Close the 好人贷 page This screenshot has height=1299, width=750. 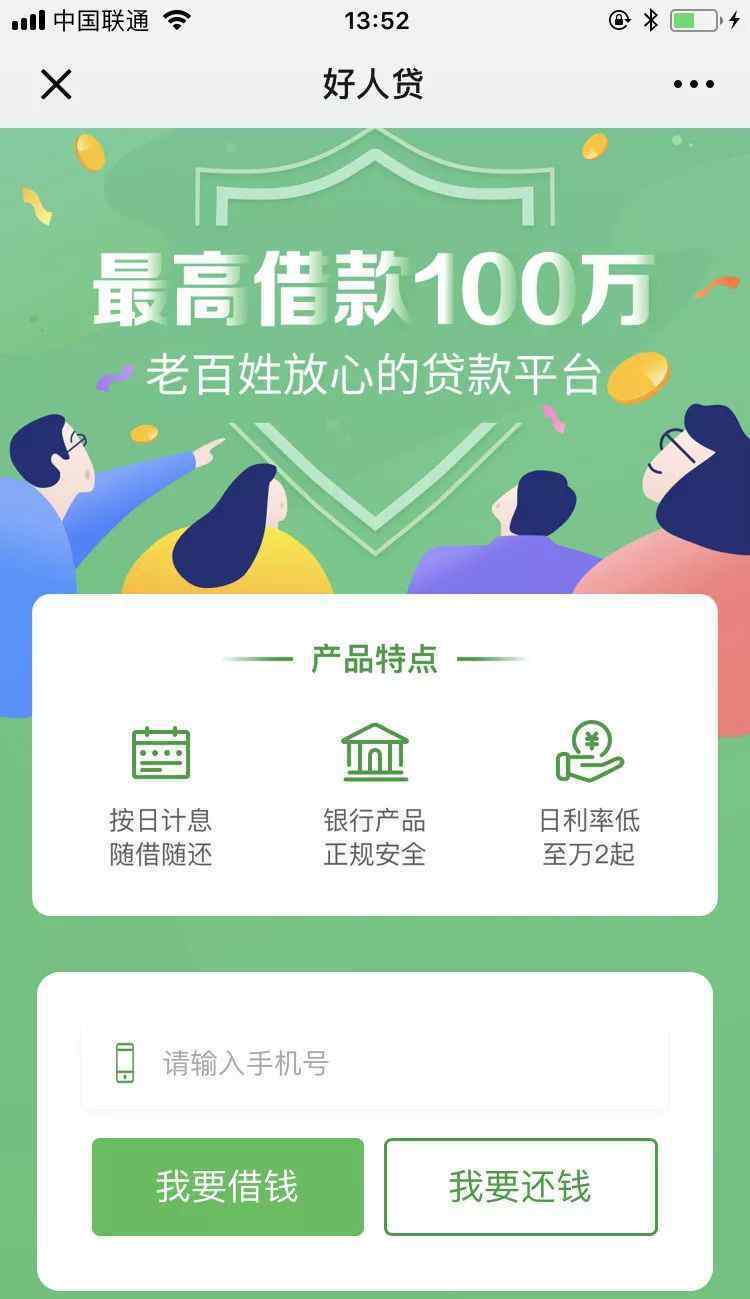pos(56,85)
